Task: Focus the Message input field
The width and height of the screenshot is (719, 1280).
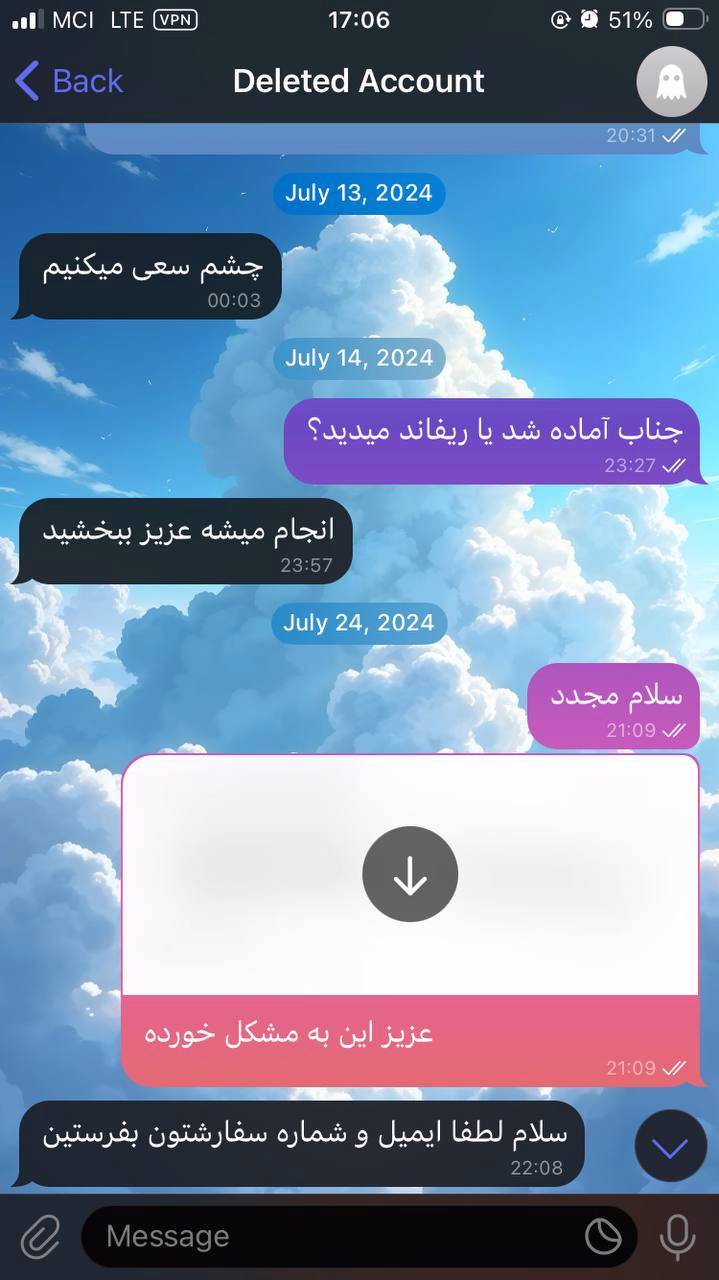Action: pos(330,1237)
